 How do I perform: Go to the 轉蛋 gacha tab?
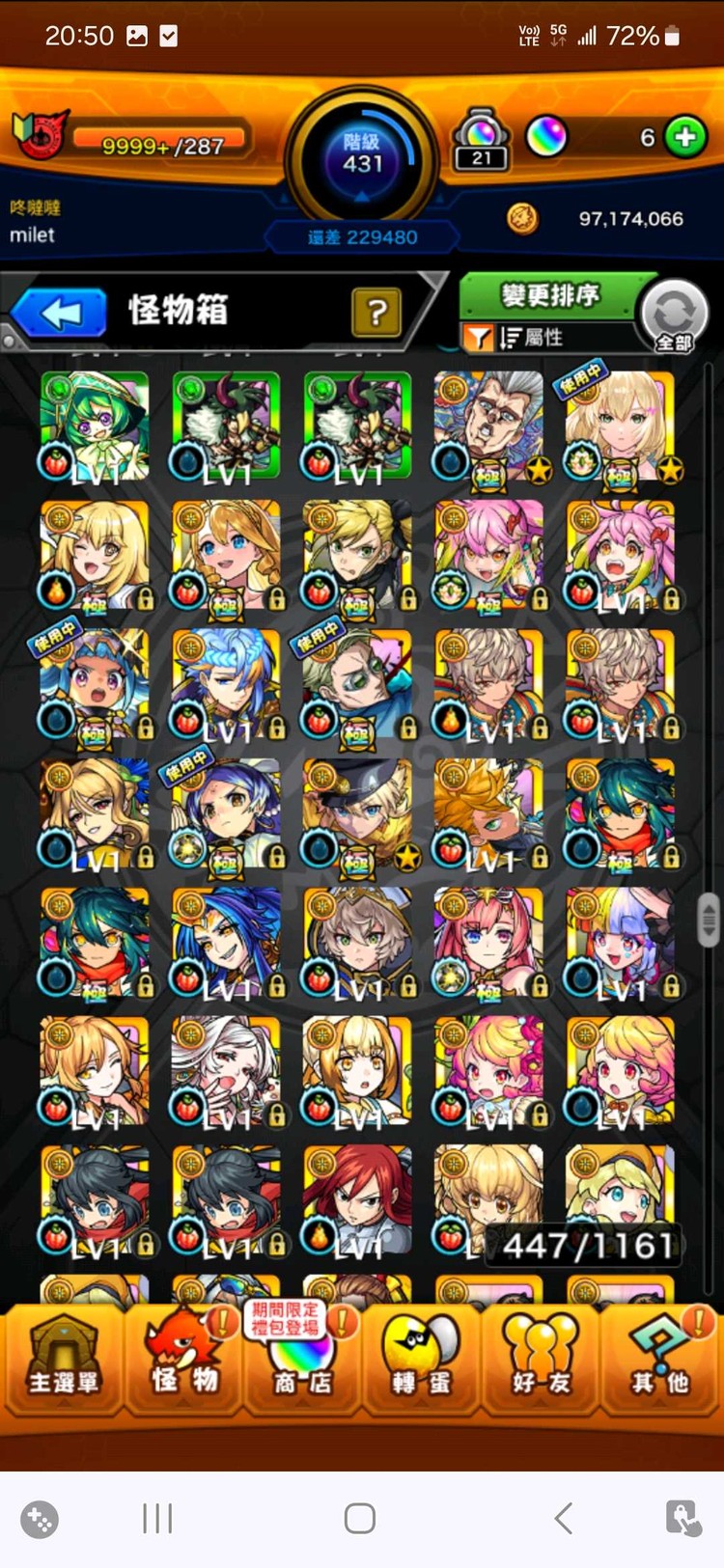[422, 1359]
